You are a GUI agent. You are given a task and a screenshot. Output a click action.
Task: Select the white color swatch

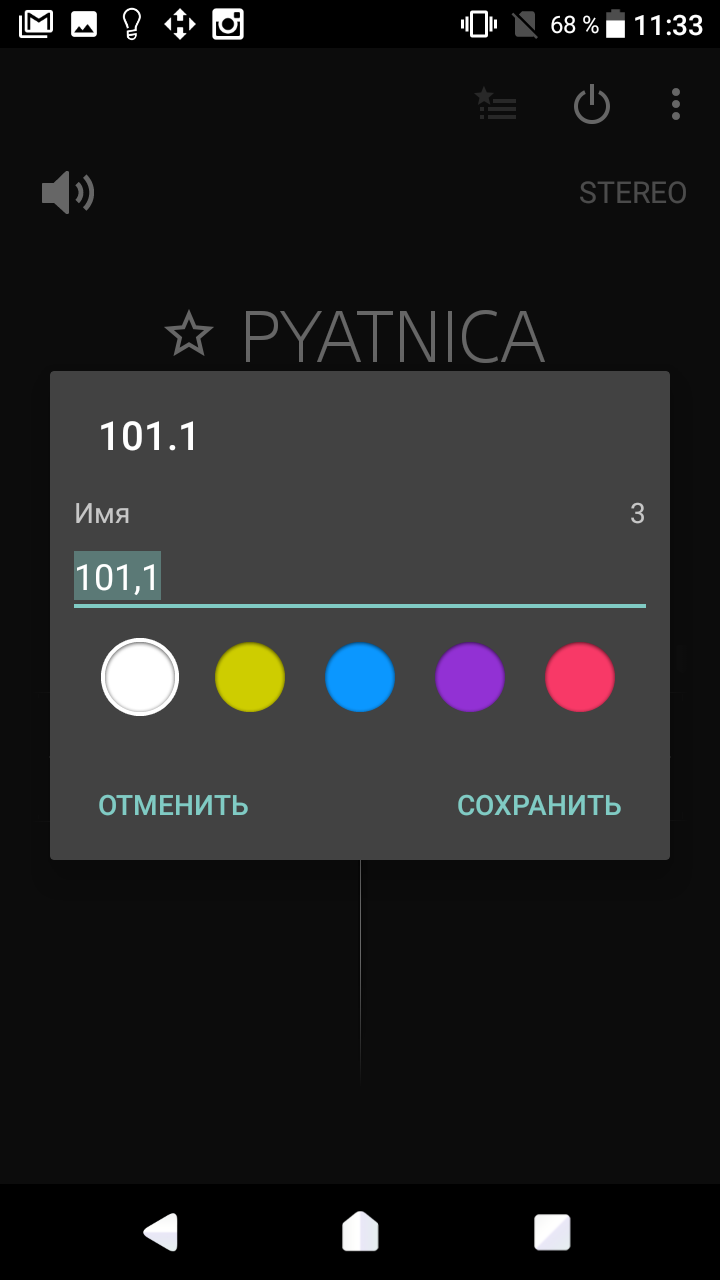140,677
